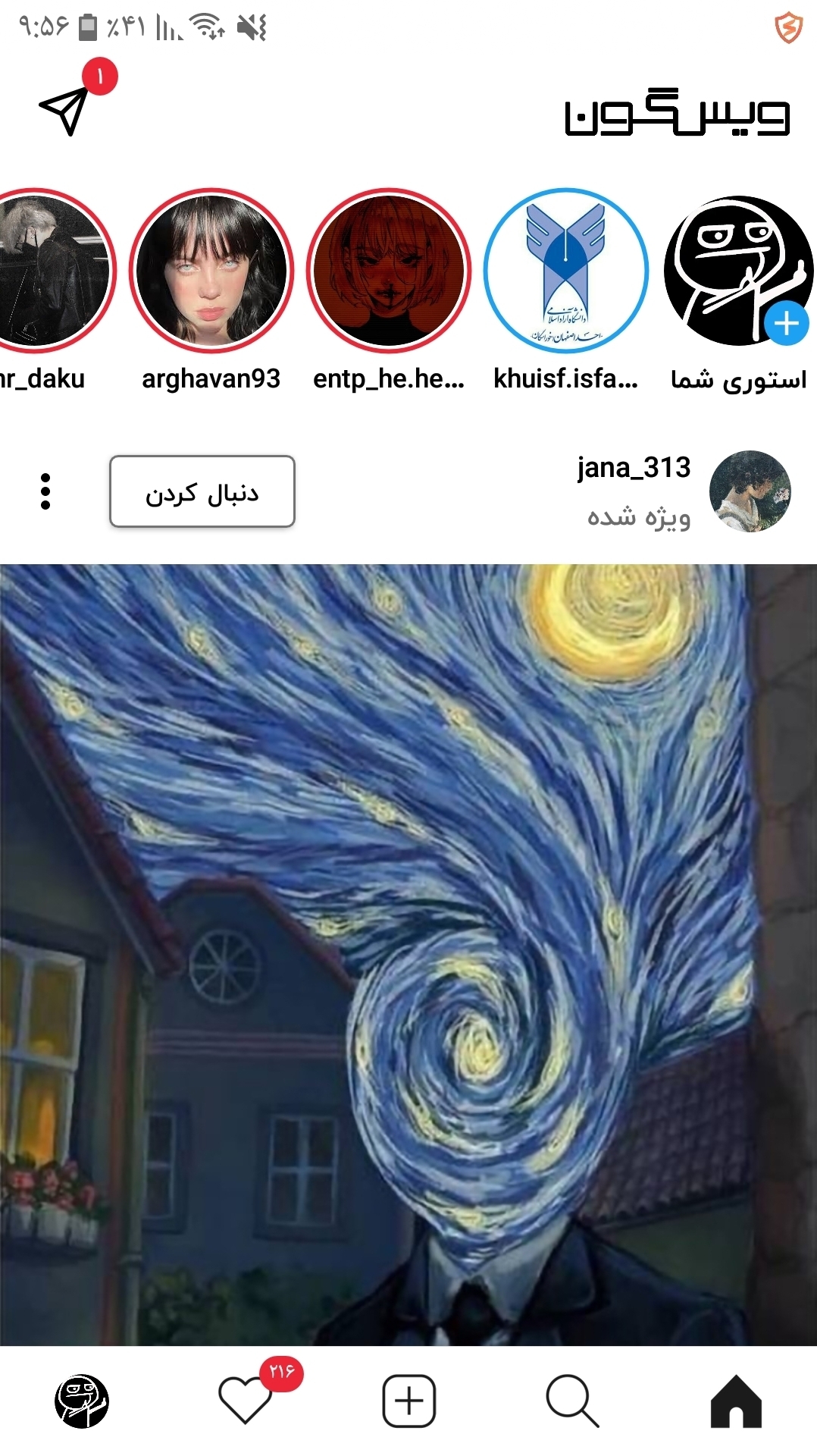
Task: Open the Starry Night post image
Action: pos(409,955)
